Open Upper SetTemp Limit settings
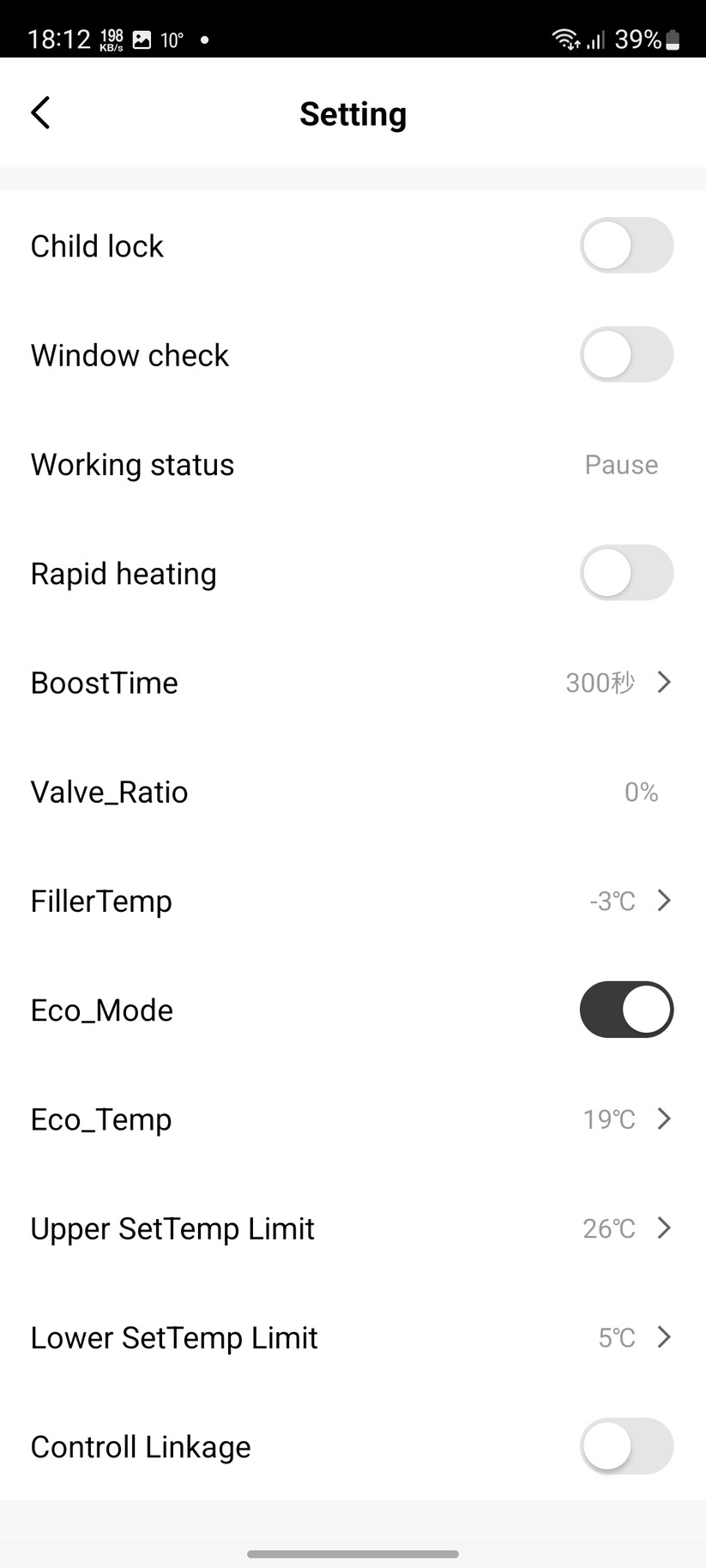Viewport: 706px width, 1568px height. (x=664, y=1227)
